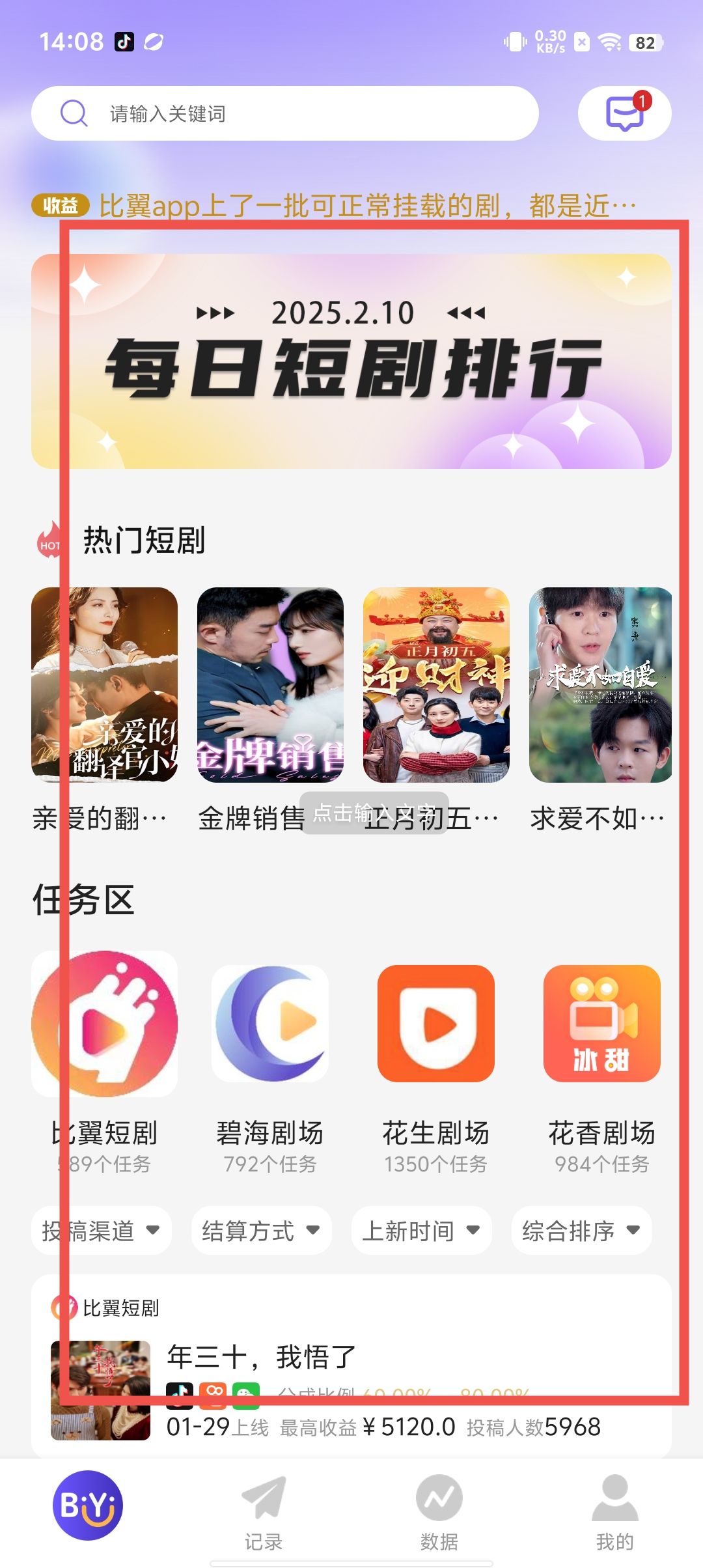Open the 上新时间 dropdown
The height and width of the screenshot is (1568, 703).
[422, 1231]
